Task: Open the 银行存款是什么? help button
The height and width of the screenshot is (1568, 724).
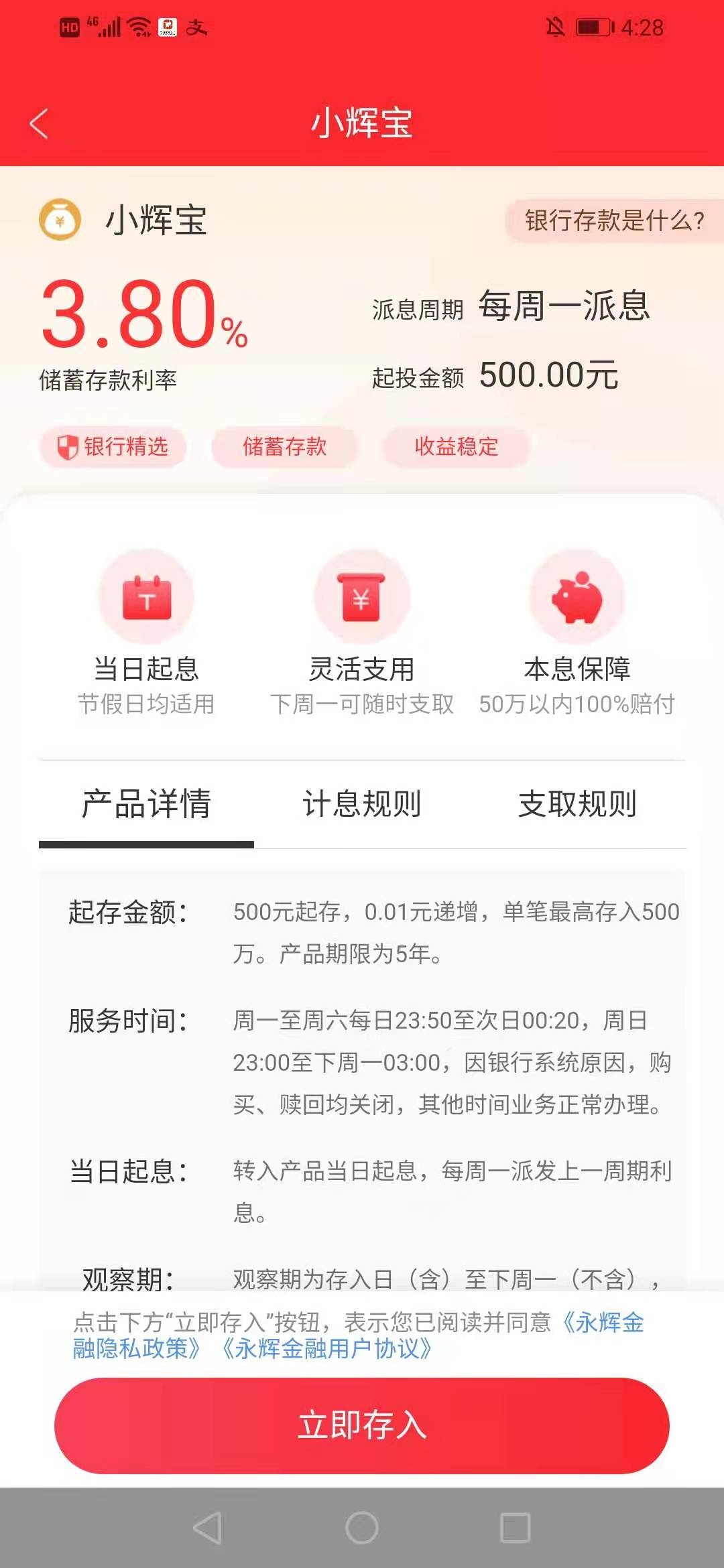Action: pyautogui.click(x=614, y=220)
